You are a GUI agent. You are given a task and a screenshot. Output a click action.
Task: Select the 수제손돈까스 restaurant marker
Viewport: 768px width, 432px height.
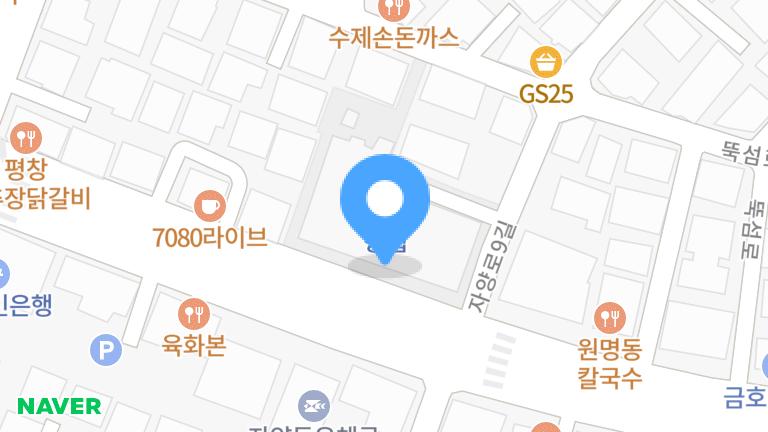(398, 10)
